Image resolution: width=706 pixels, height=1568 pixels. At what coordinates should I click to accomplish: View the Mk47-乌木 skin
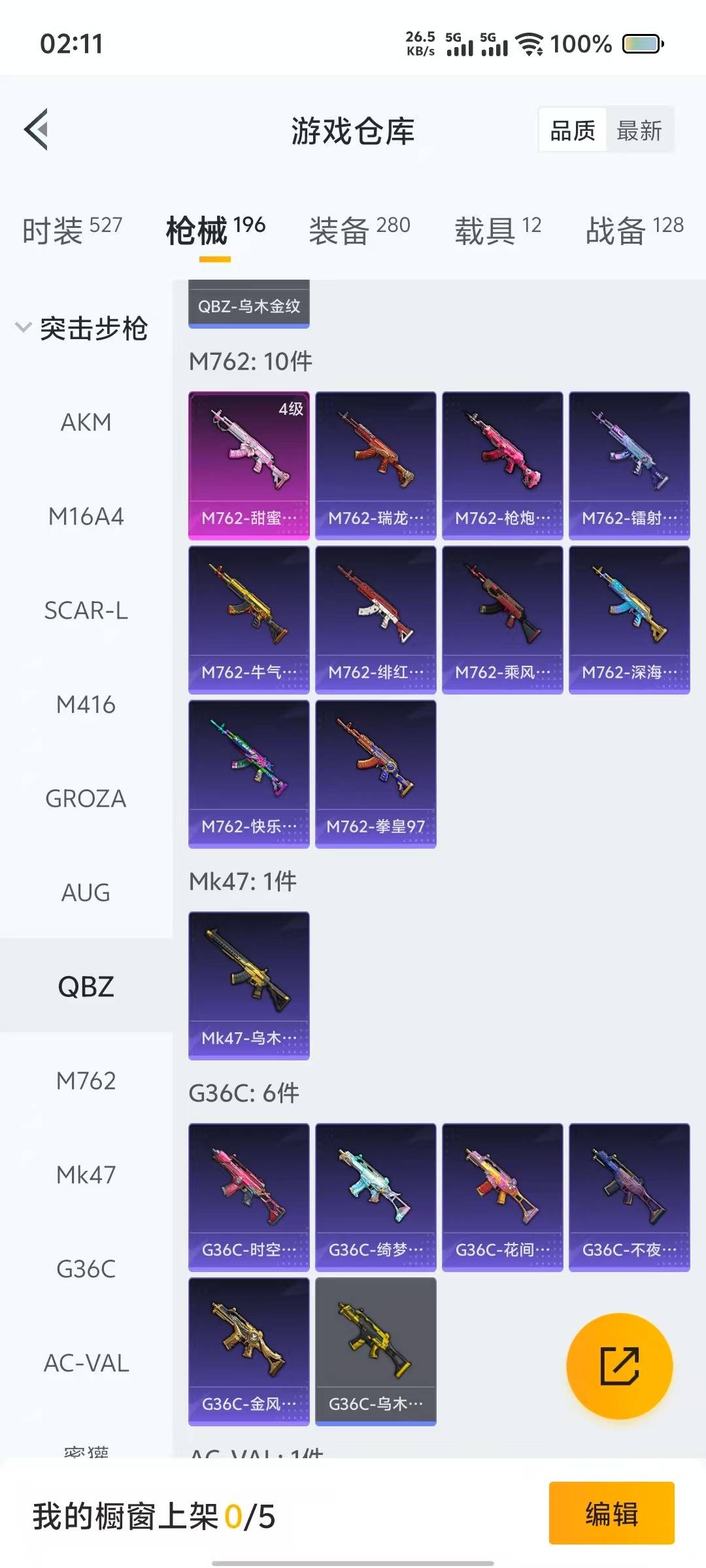(x=248, y=985)
